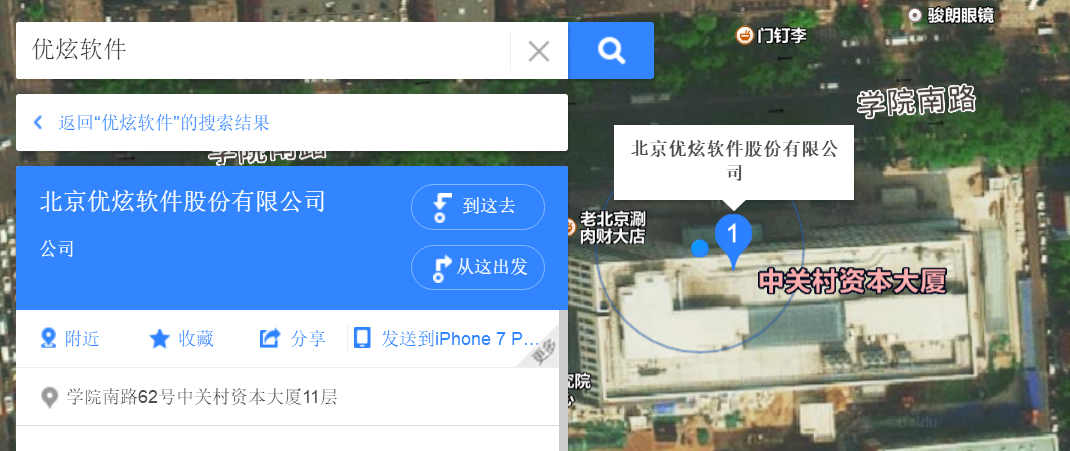Open the 门钉李 restaurant marker on the map
This screenshot has width=1070, height=451.
[x=745, y=36]
